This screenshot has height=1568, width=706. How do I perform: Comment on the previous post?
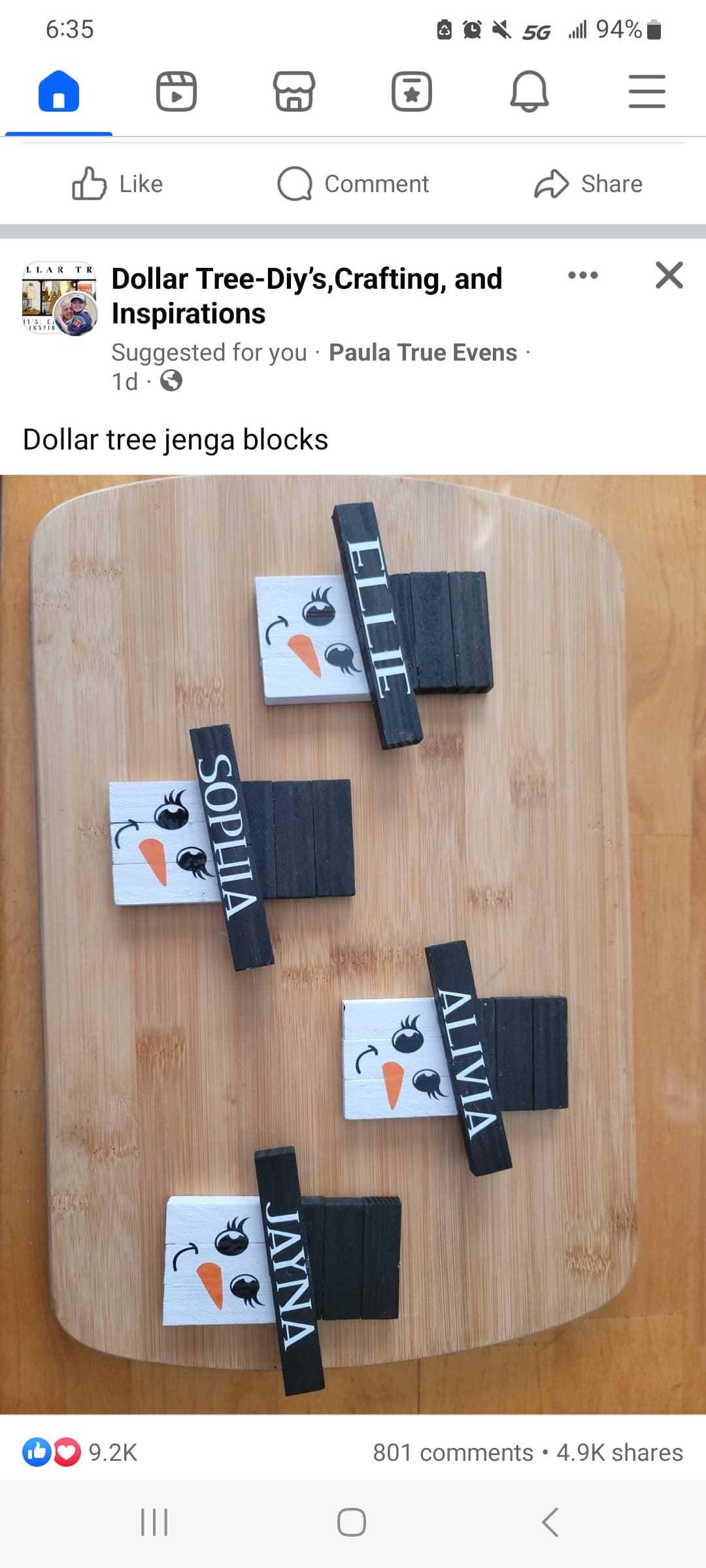point(353,184)
